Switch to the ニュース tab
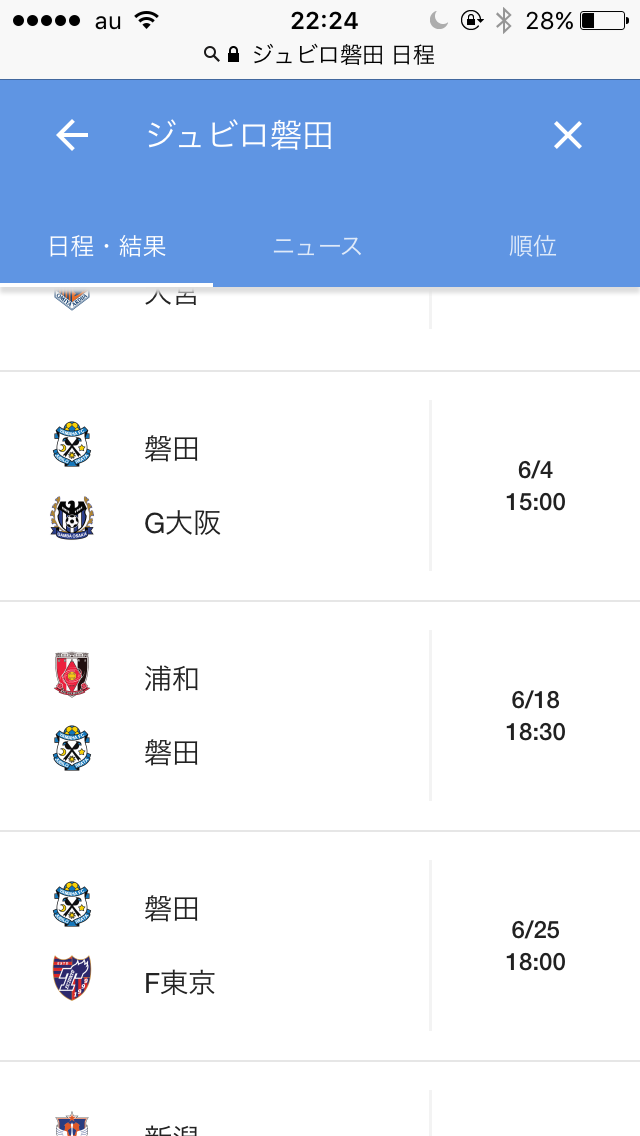Viewport: 640px width, 1136px height. (318, 246)
